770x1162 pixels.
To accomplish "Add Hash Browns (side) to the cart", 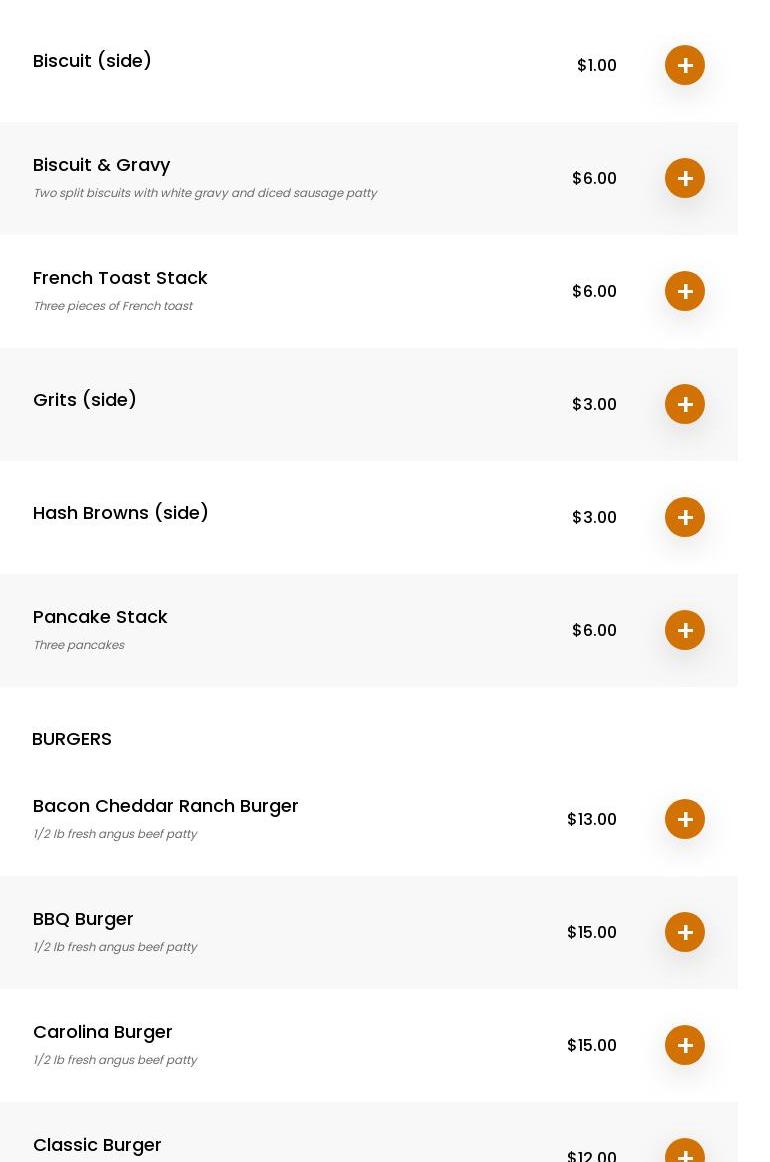I will [685, 517].
